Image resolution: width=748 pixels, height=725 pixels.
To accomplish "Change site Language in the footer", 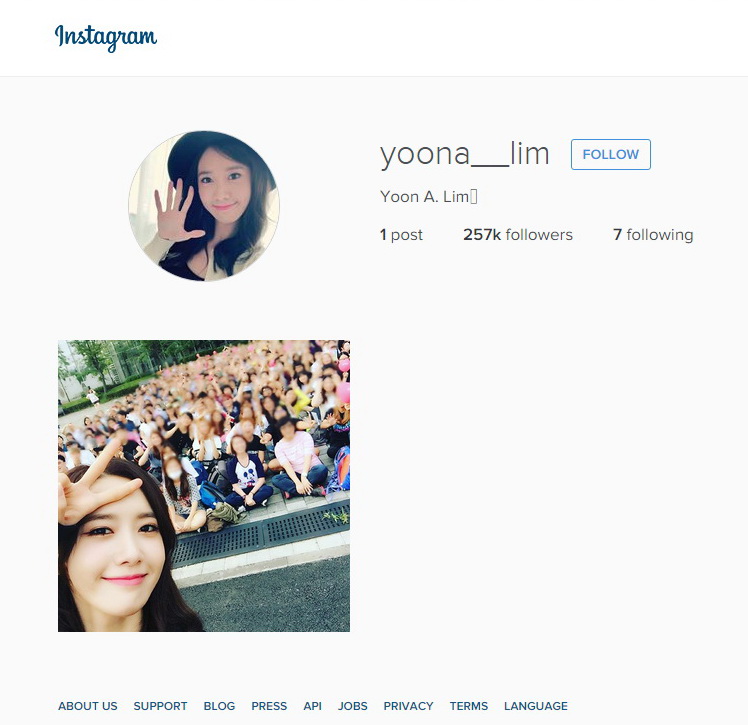I will click(x=535, y=706).
